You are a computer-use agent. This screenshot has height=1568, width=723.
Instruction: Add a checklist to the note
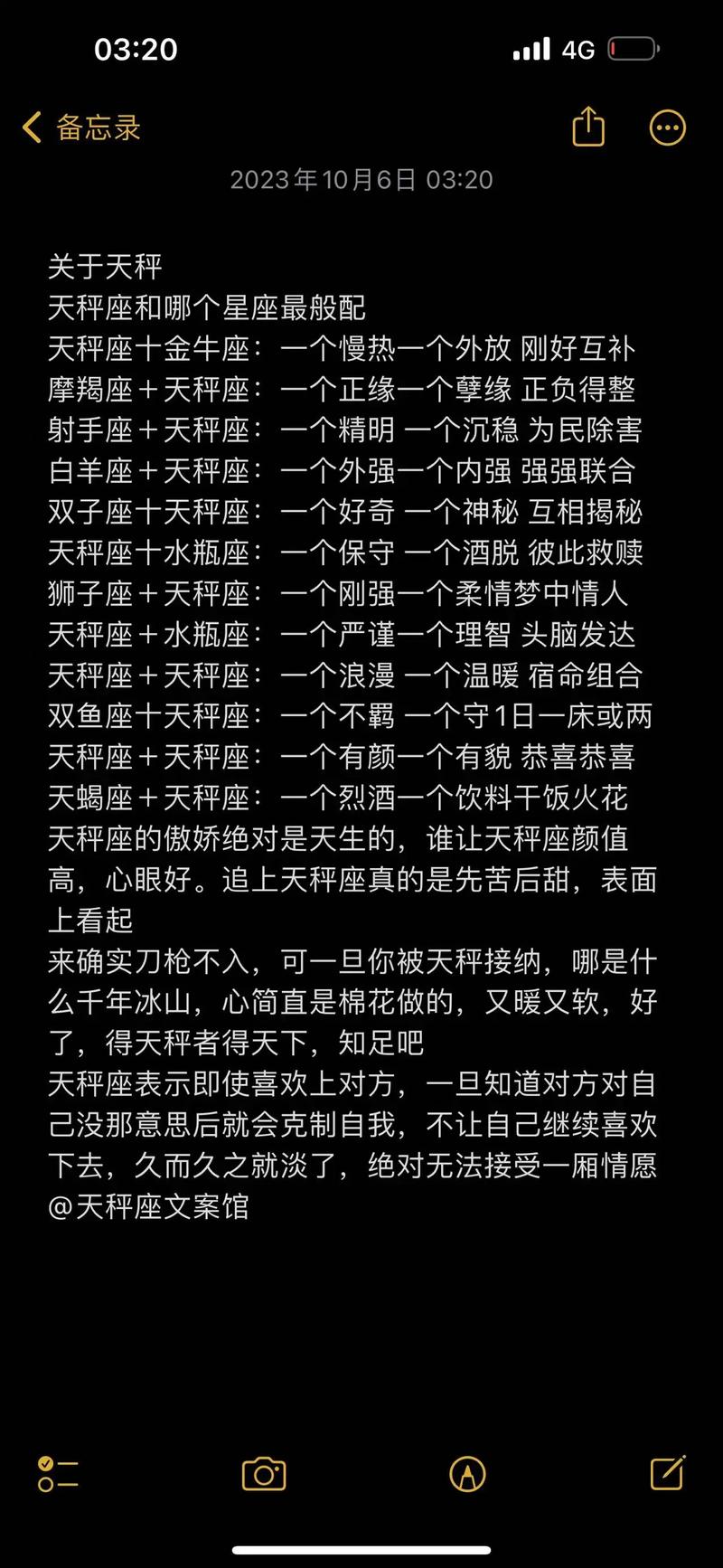pyautogui.click(x=58, y=1475)
